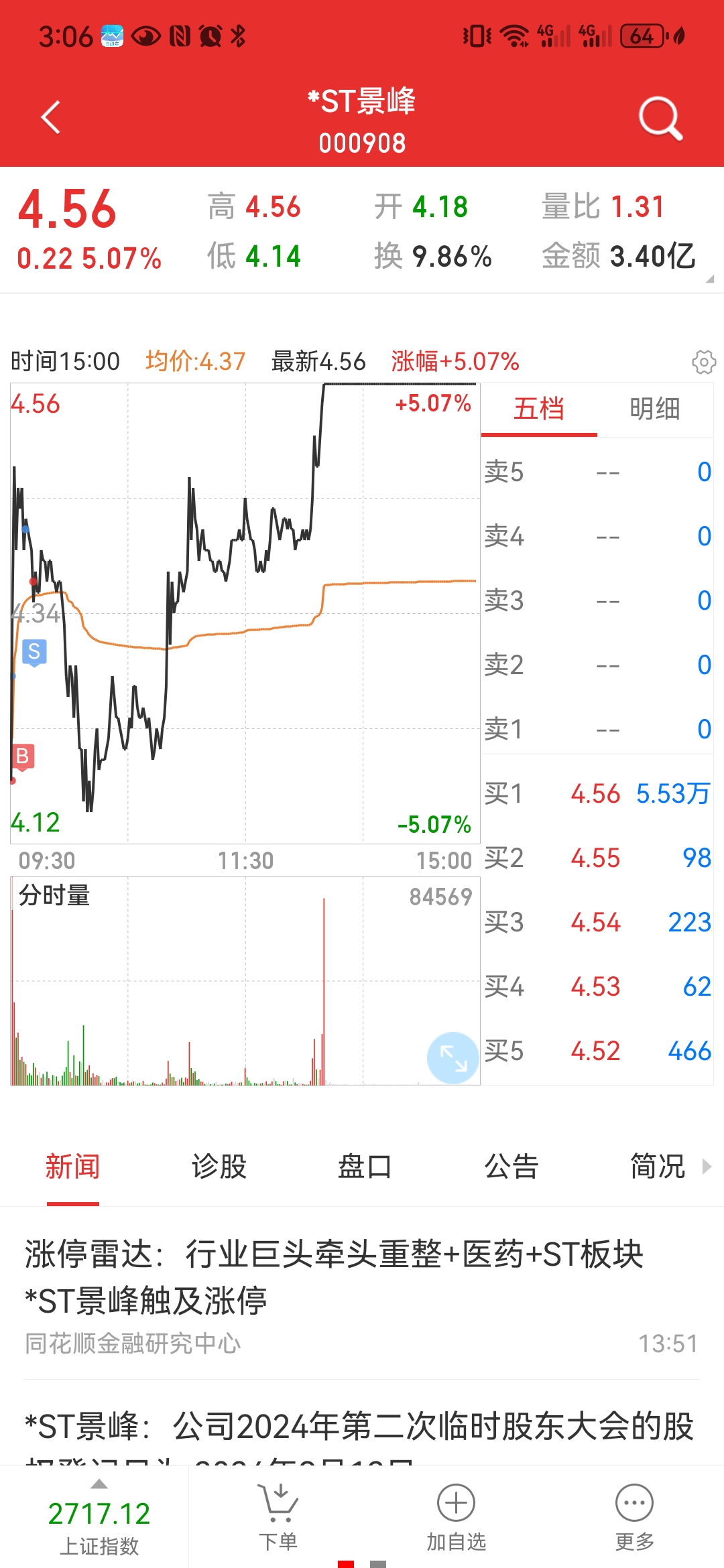
Task: View the 公告 tab
Action: coord(511,1167)
